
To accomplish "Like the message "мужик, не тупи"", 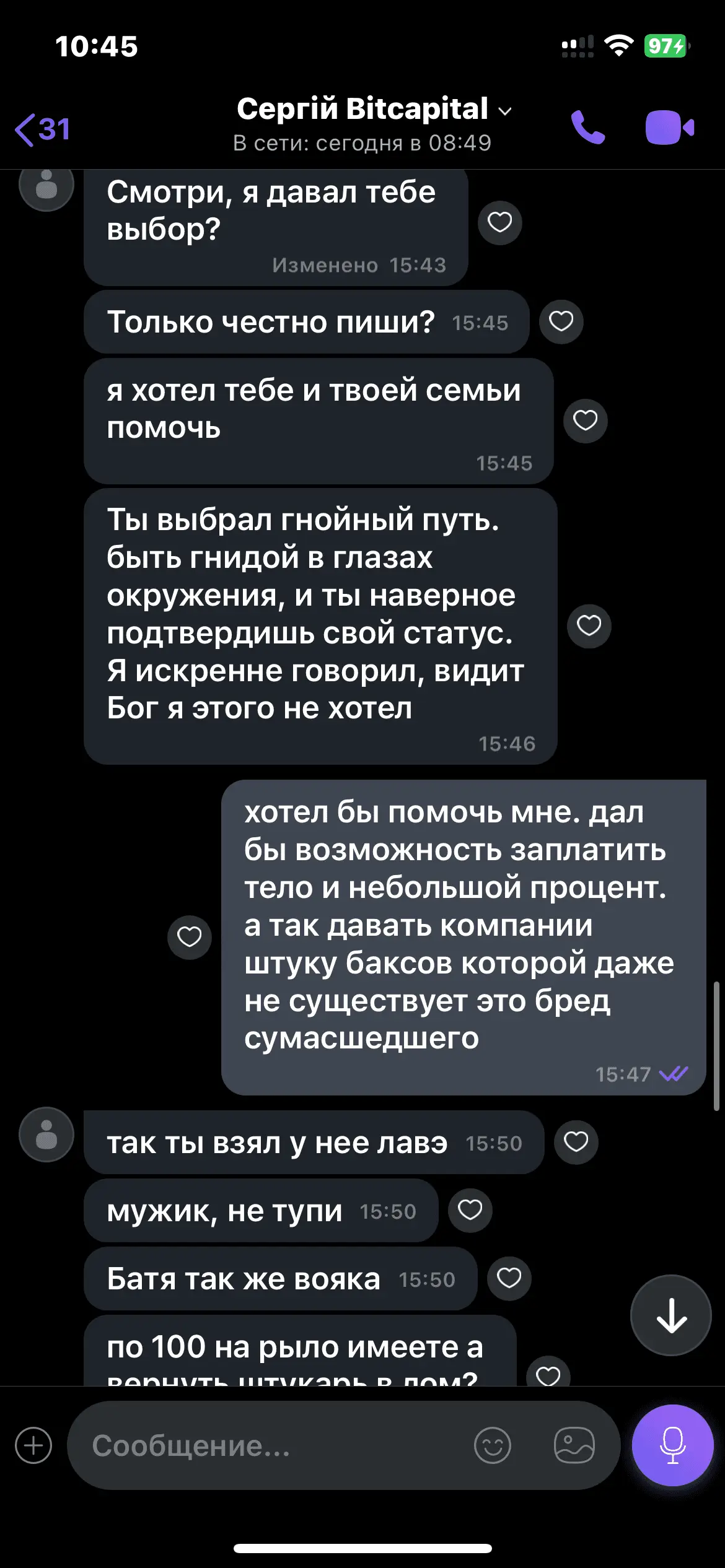I will pyautogui.click(x=470, y=1210).
